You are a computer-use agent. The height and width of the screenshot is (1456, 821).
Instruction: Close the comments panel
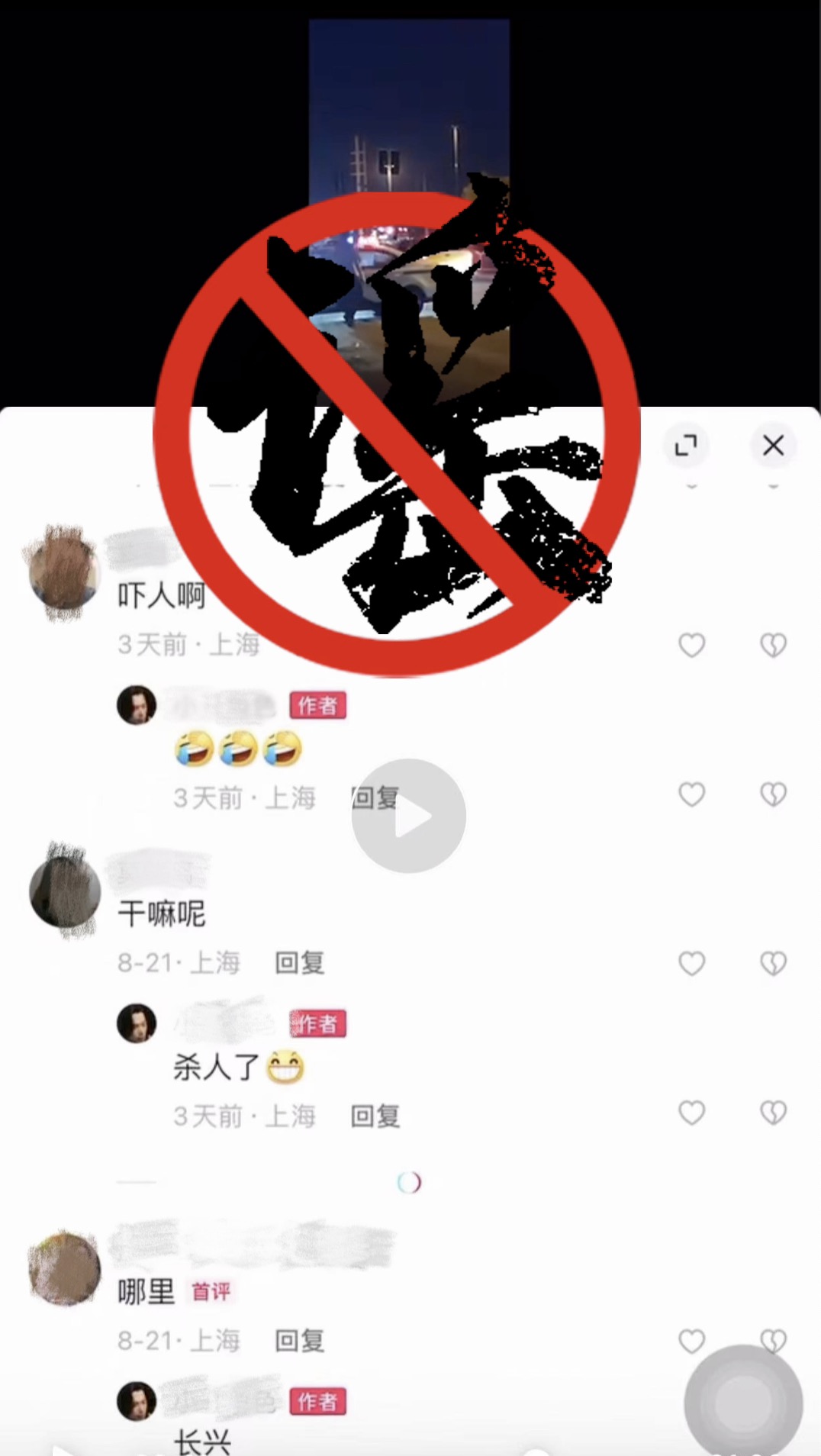(x=773, y=445)
